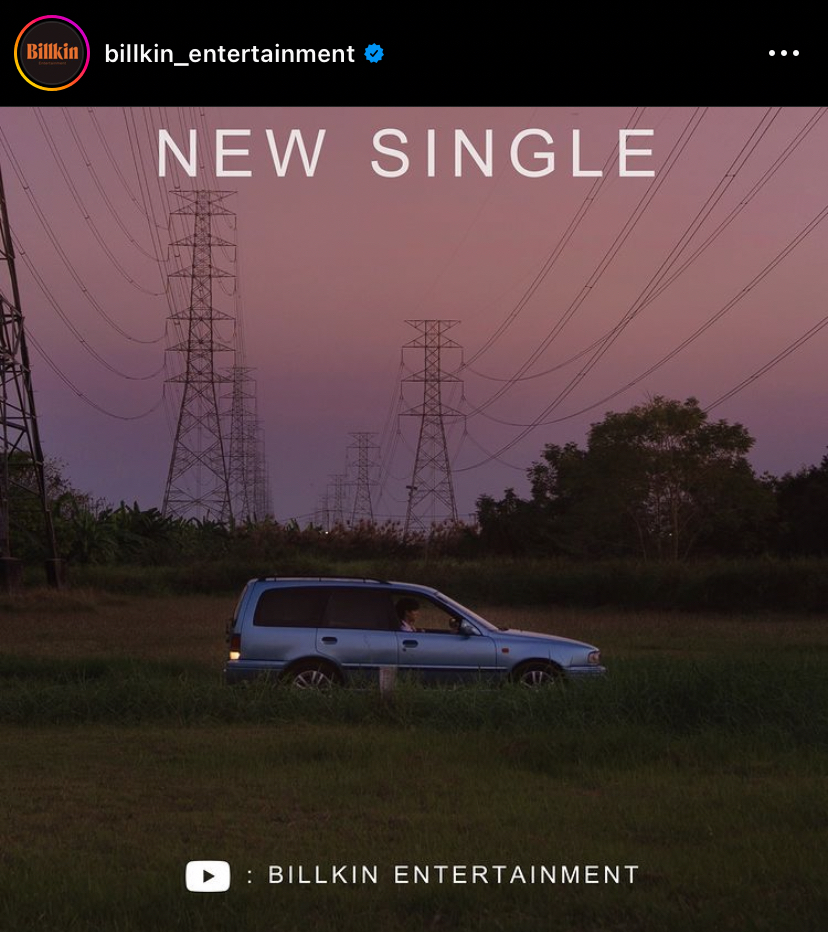The image size is (828, 932).
Task: Open billkin_entertainment profile picture story
Action: point(52,53)
